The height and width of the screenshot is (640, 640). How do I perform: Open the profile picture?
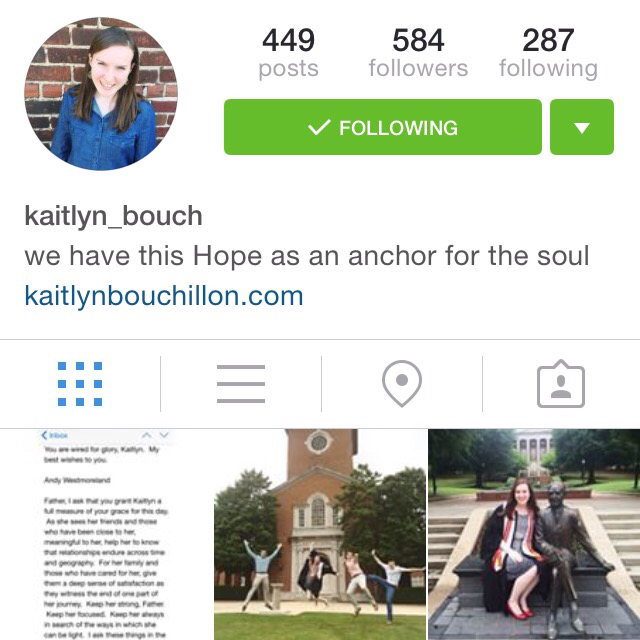100,92
